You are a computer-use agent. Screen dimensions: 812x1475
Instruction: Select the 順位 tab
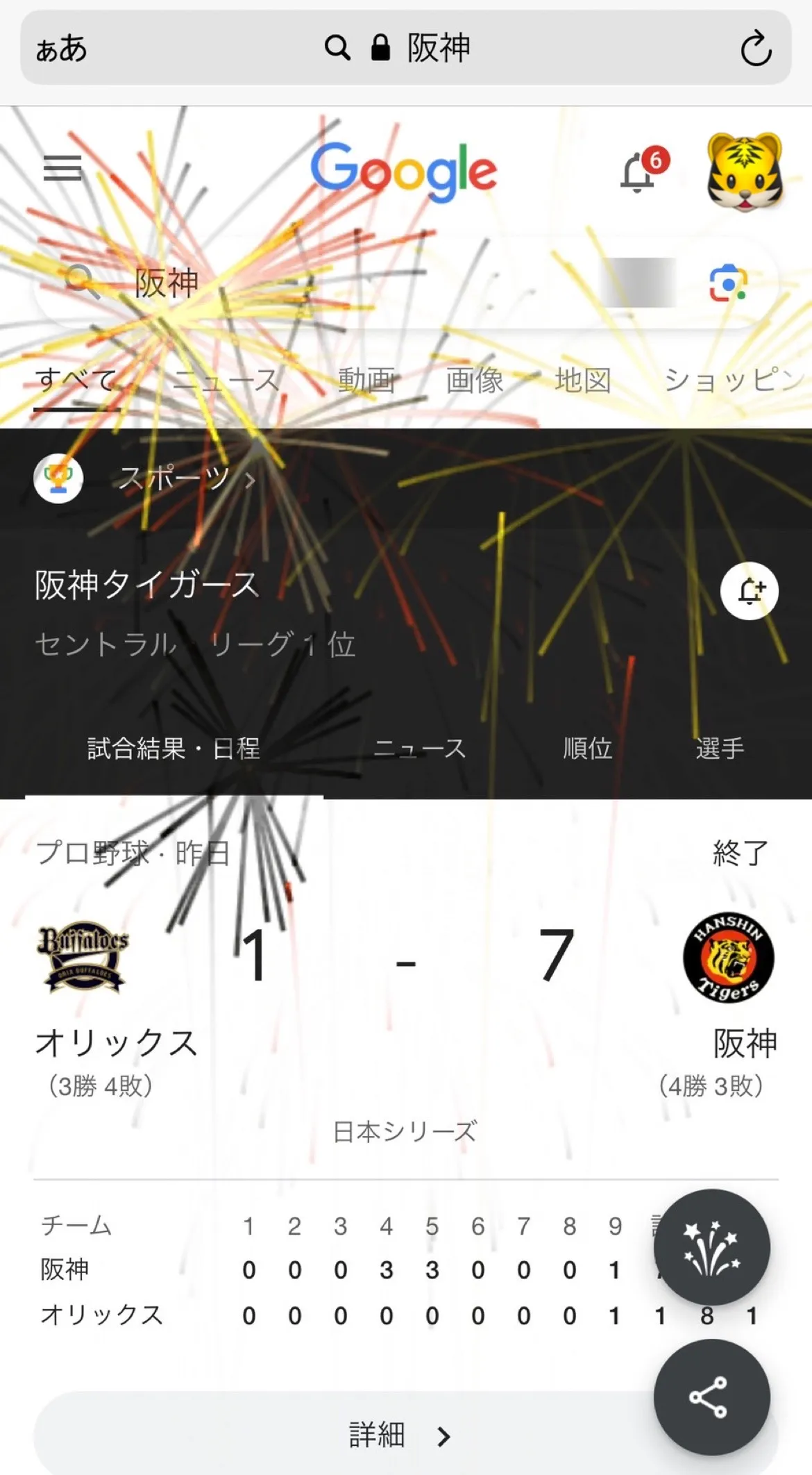[x=587, y=749]
